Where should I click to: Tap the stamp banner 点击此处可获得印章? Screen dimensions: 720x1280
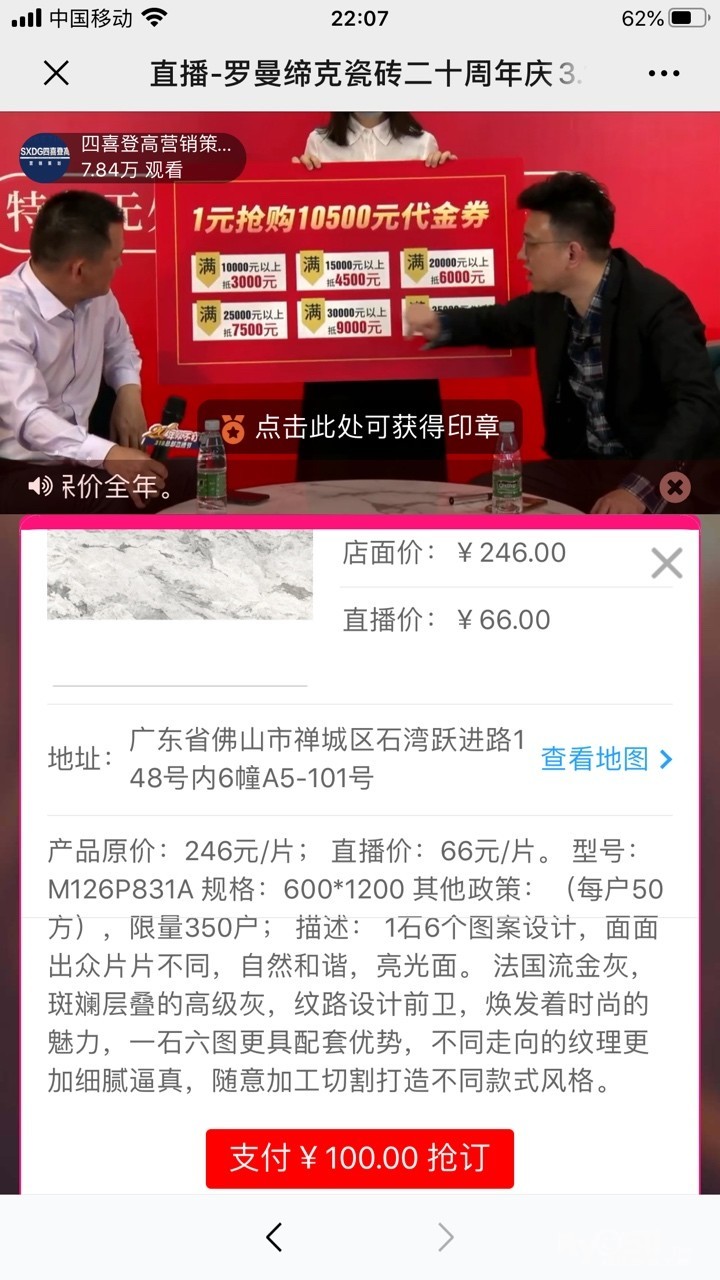click(x=360, y=427)
